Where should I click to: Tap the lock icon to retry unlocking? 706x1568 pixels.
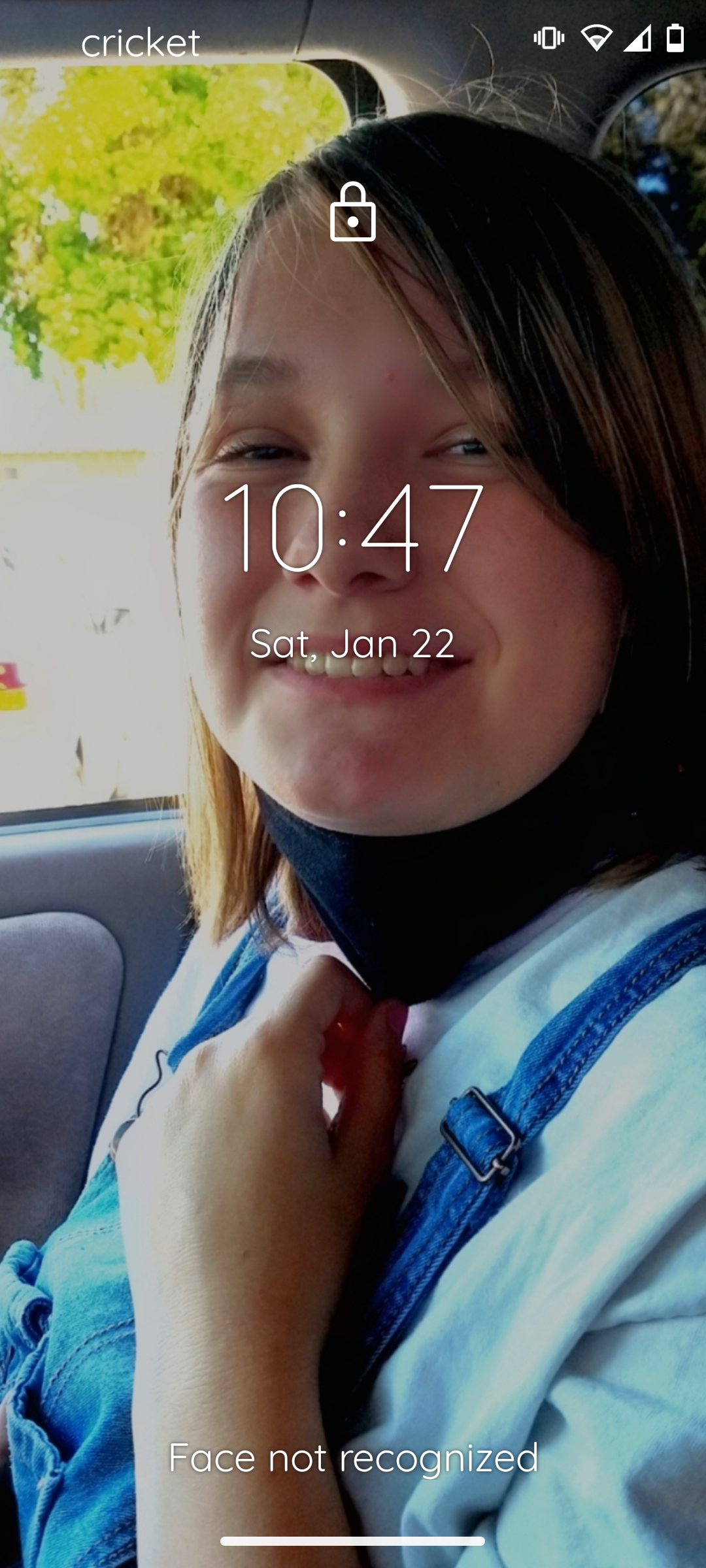click(x=353, y=212)
